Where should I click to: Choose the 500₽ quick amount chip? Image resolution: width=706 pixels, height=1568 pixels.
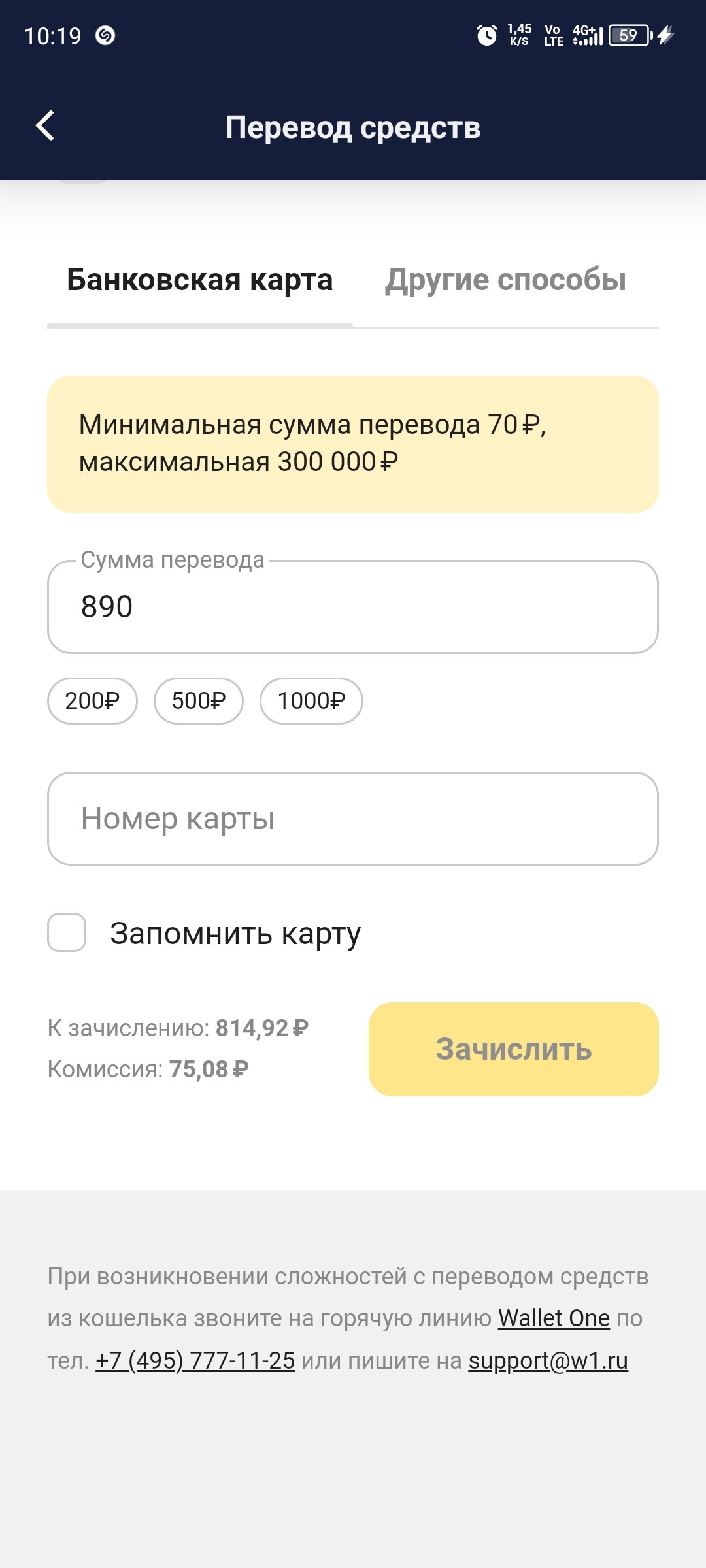[x=199, y=701]
